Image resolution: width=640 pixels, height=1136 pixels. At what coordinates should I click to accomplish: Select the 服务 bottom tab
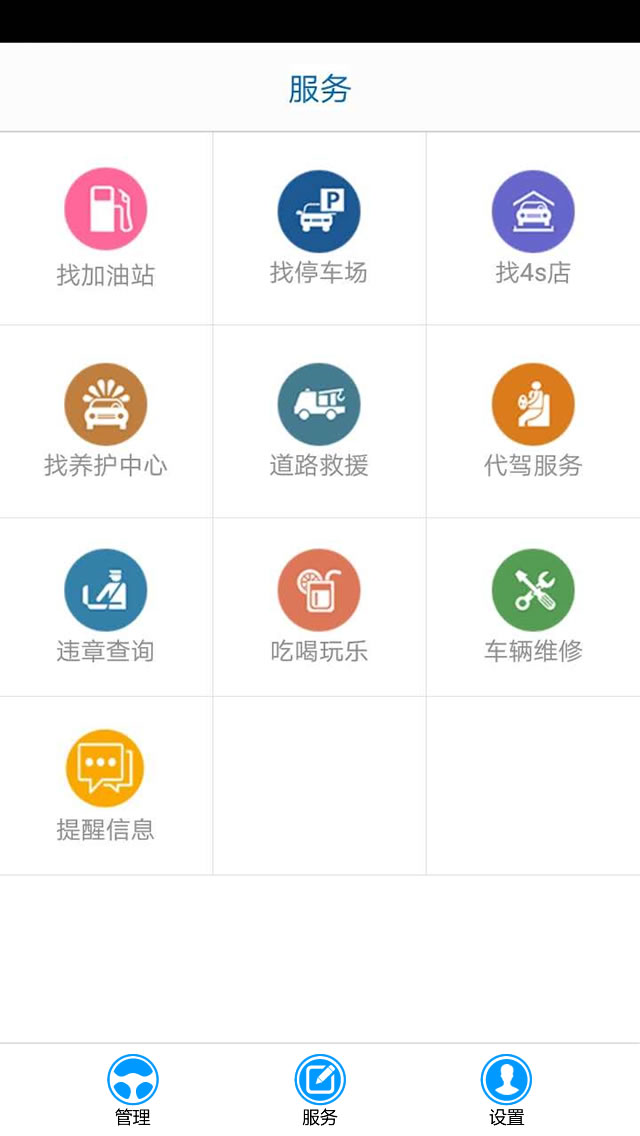(320, 1090)
